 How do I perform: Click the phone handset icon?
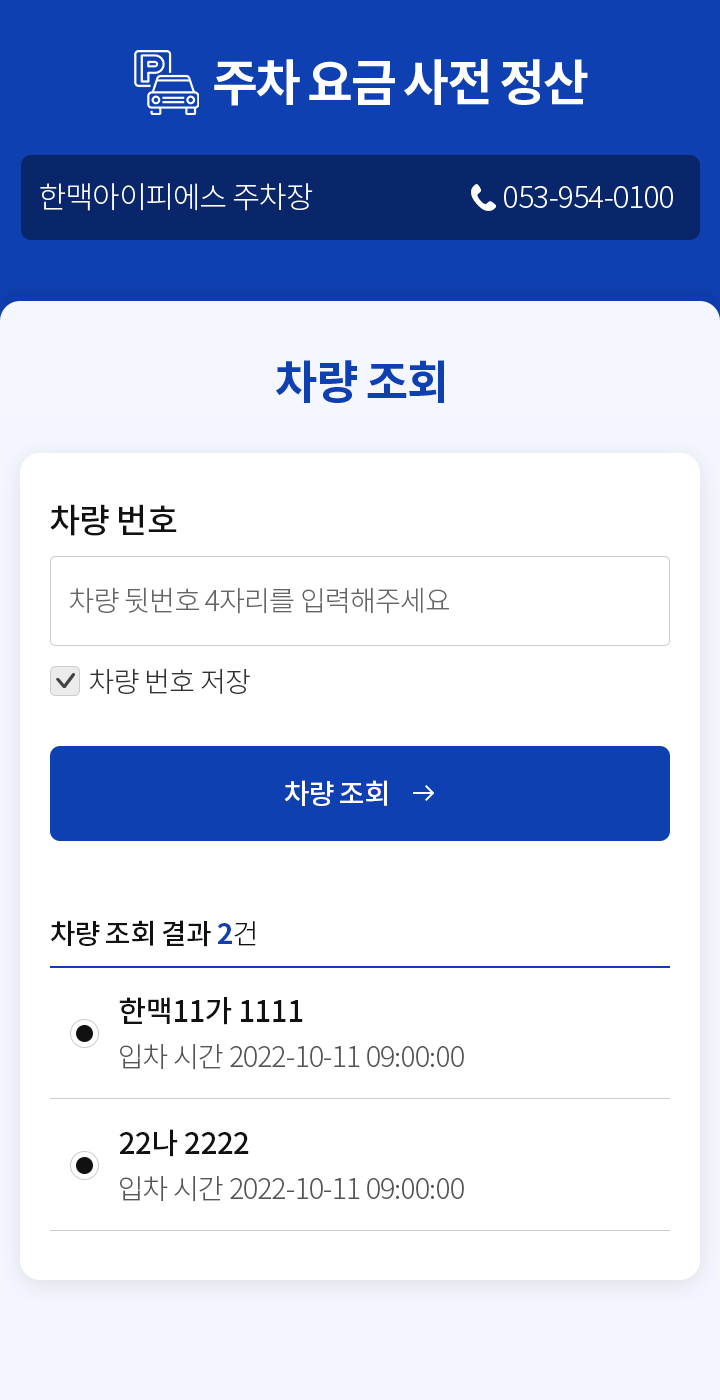coord(483,197)
